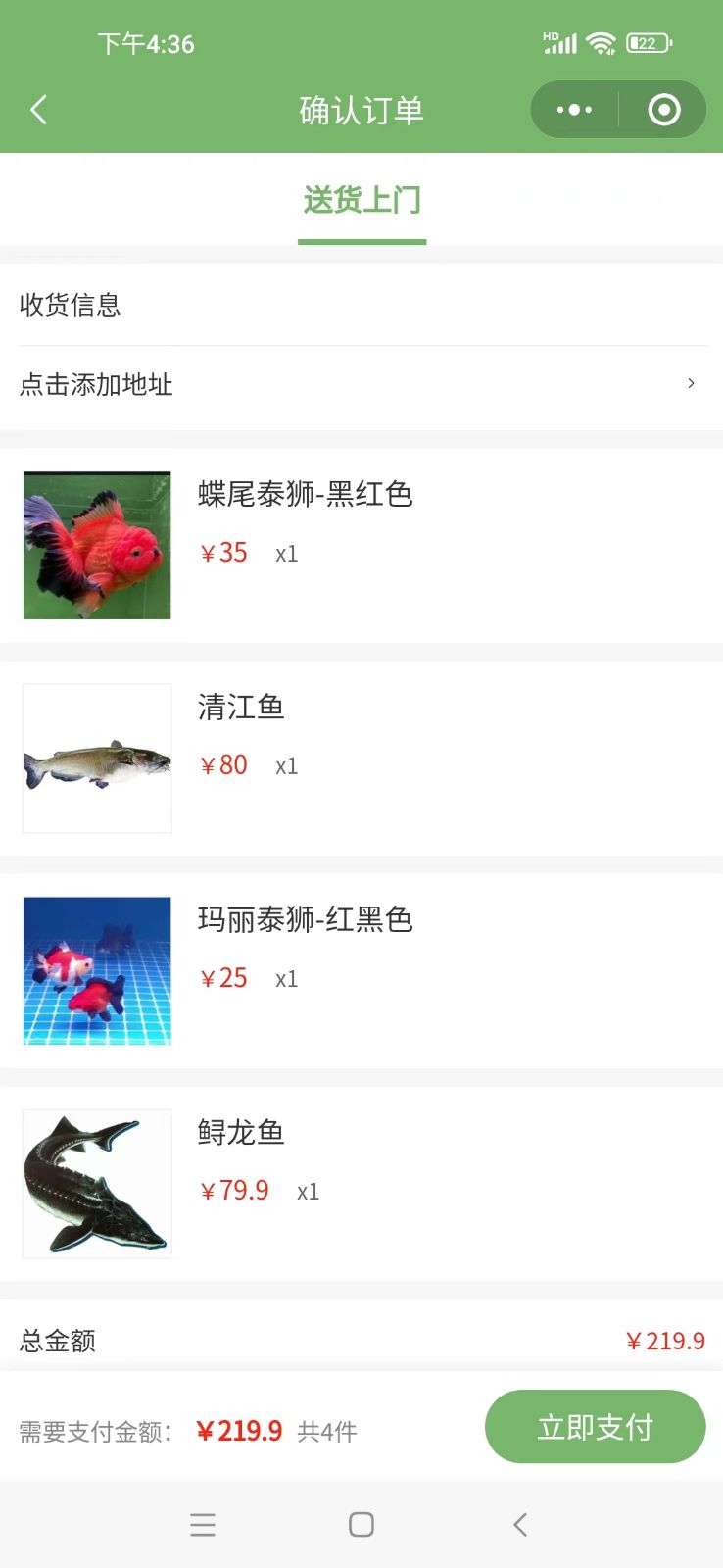Screen dimensions: 723x1568
Task: Open 点击添加地址 to add a delivery address
Action: (x=361, y=384)
